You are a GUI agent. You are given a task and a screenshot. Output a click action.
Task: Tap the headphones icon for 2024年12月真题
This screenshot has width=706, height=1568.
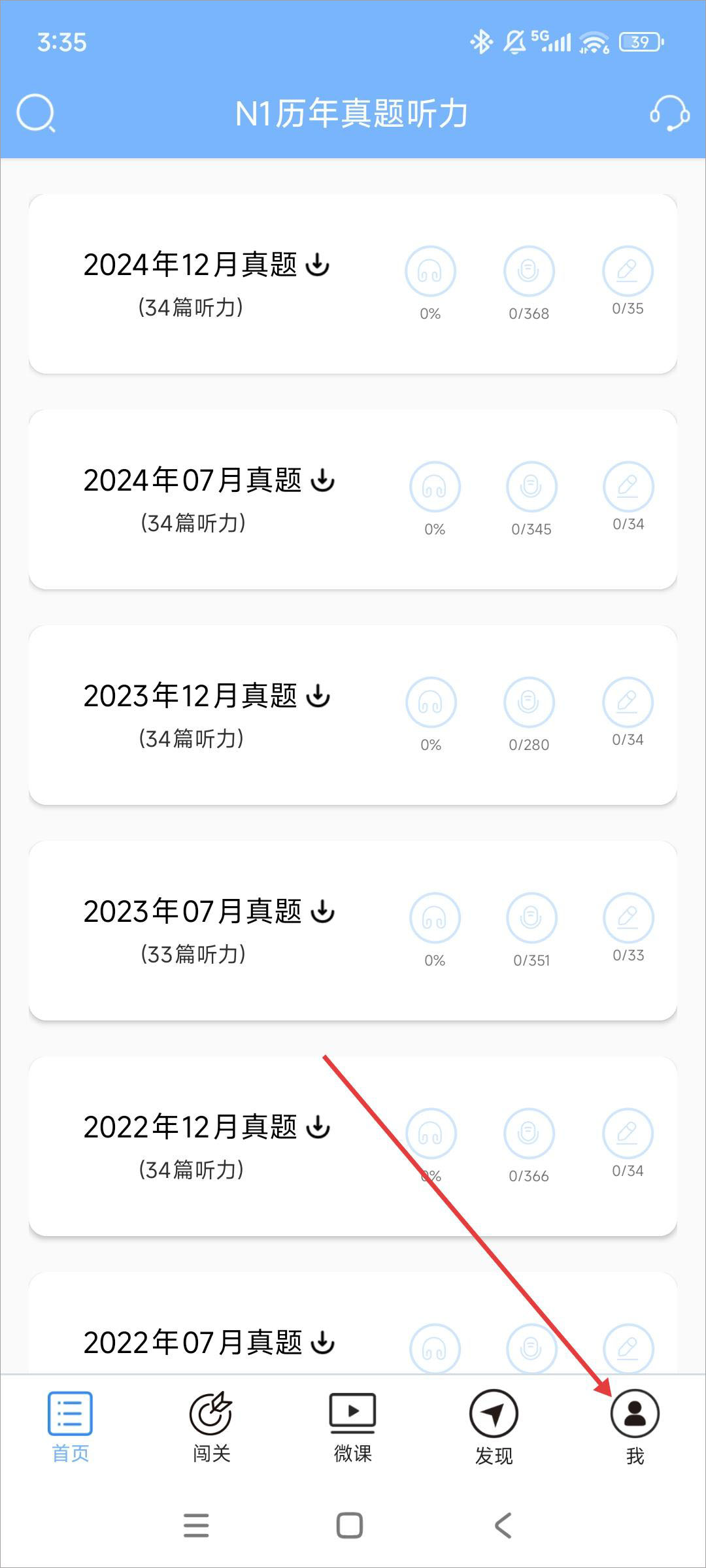pyautogui.click(x=430, y=270)
